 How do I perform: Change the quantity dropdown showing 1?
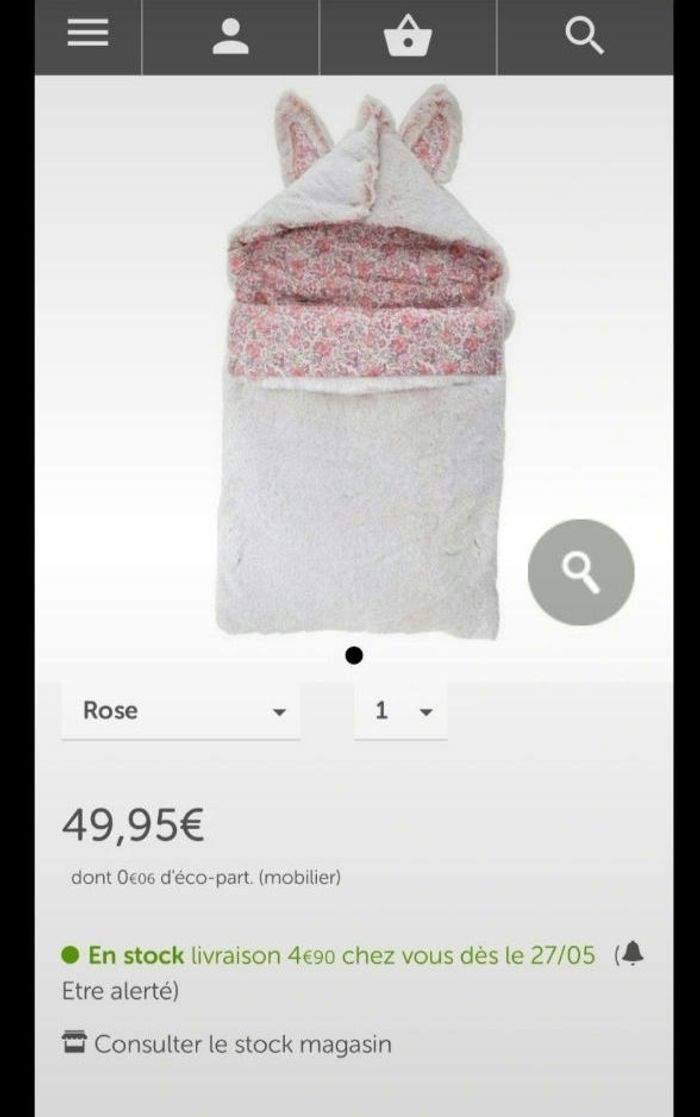pos(401,711)
